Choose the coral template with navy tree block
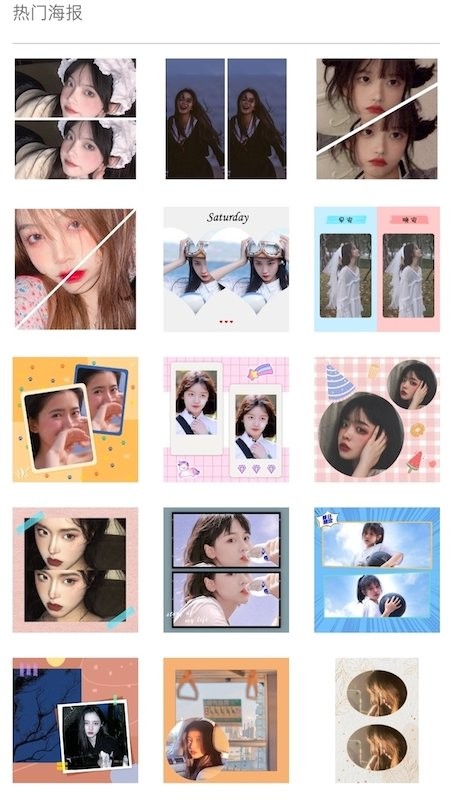 (75, 720)
